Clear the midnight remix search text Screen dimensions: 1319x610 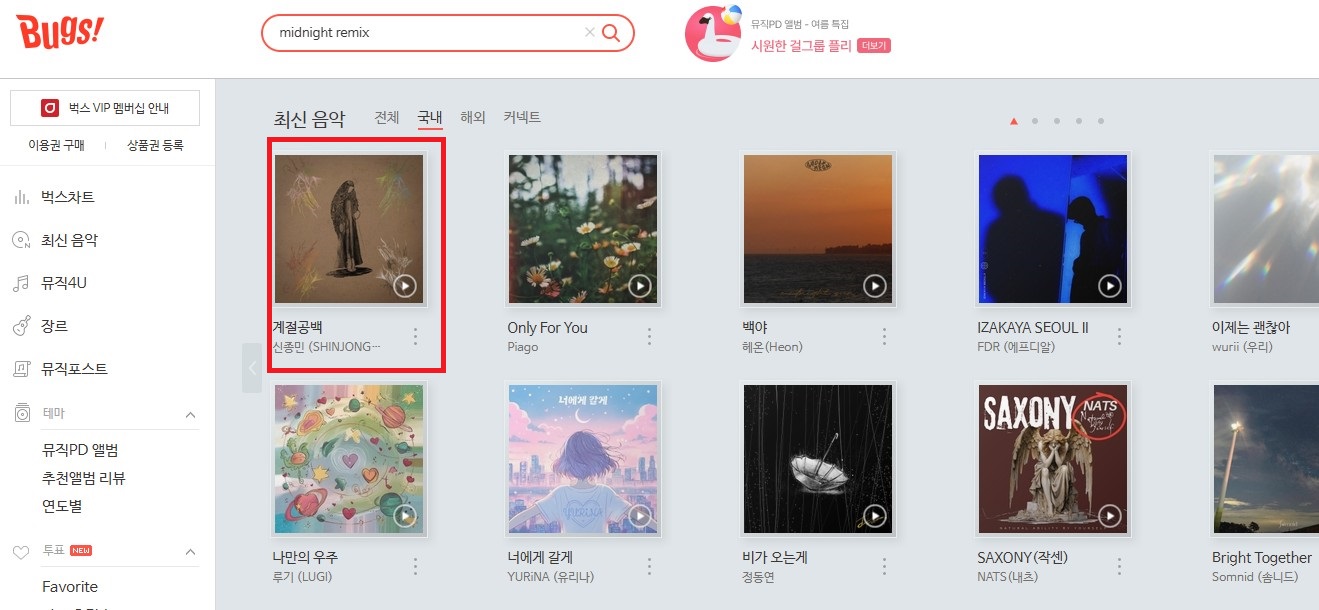click(589, 33)
